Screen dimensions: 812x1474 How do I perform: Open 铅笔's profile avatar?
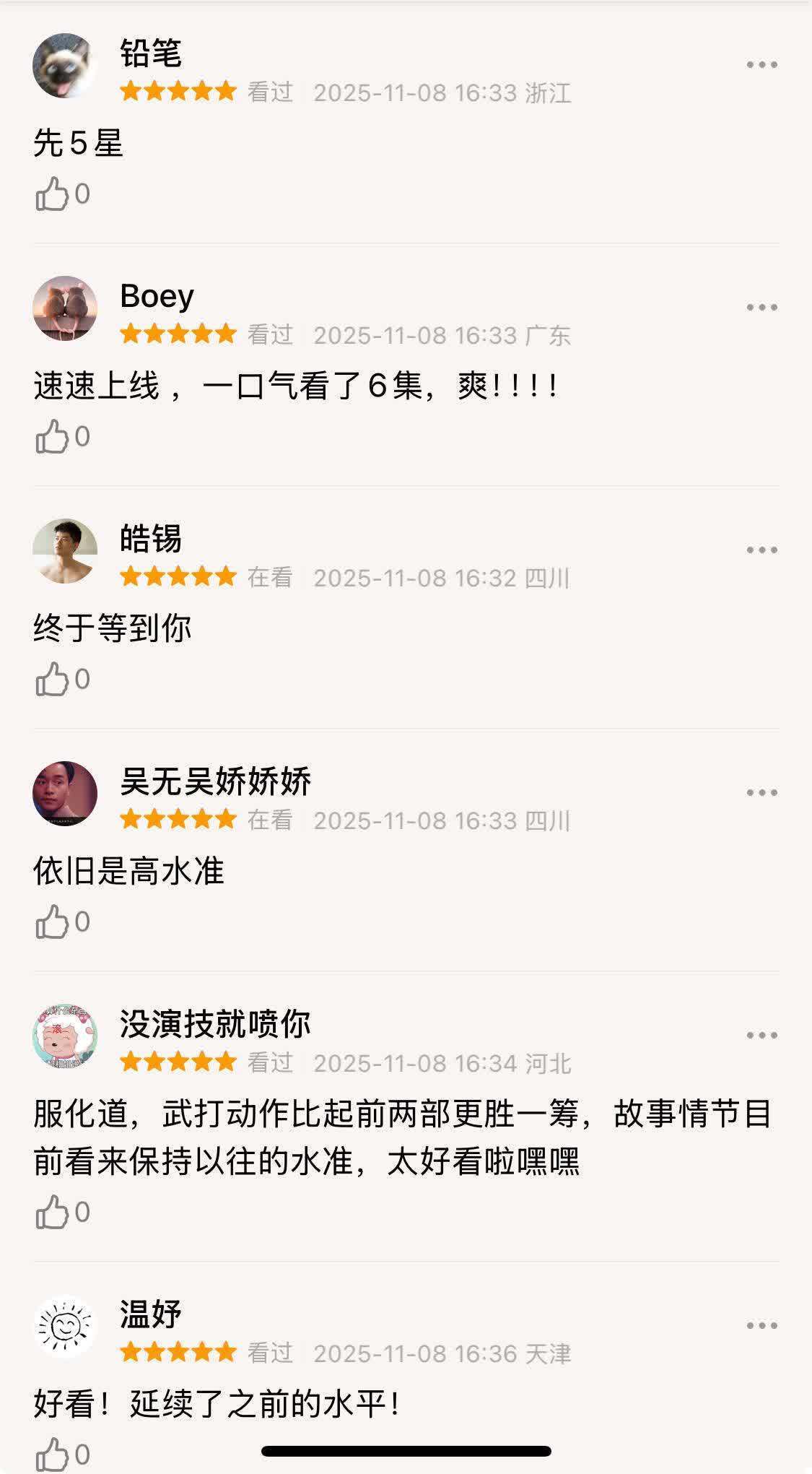(x=65, y=66)
